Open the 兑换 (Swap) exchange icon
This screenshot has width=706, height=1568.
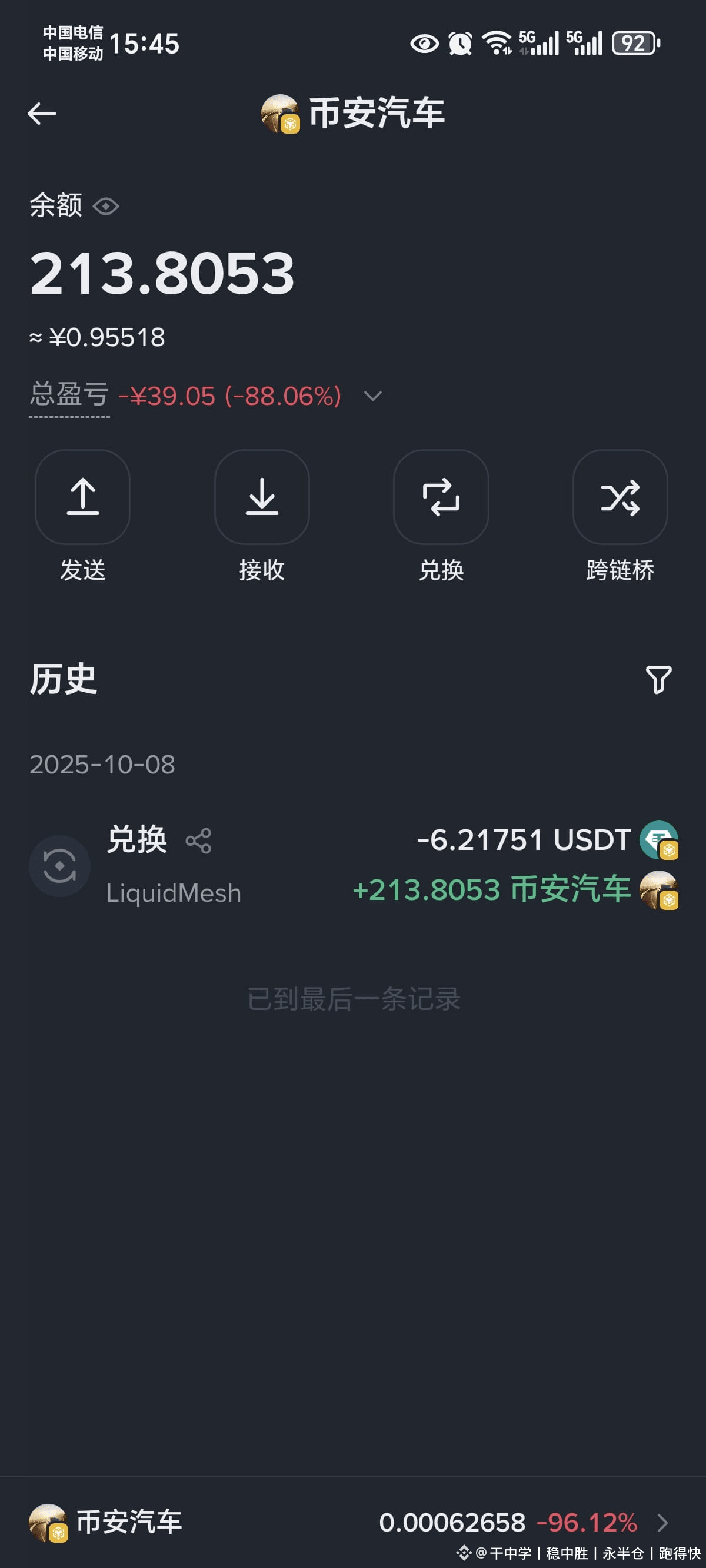coord(441,498)
